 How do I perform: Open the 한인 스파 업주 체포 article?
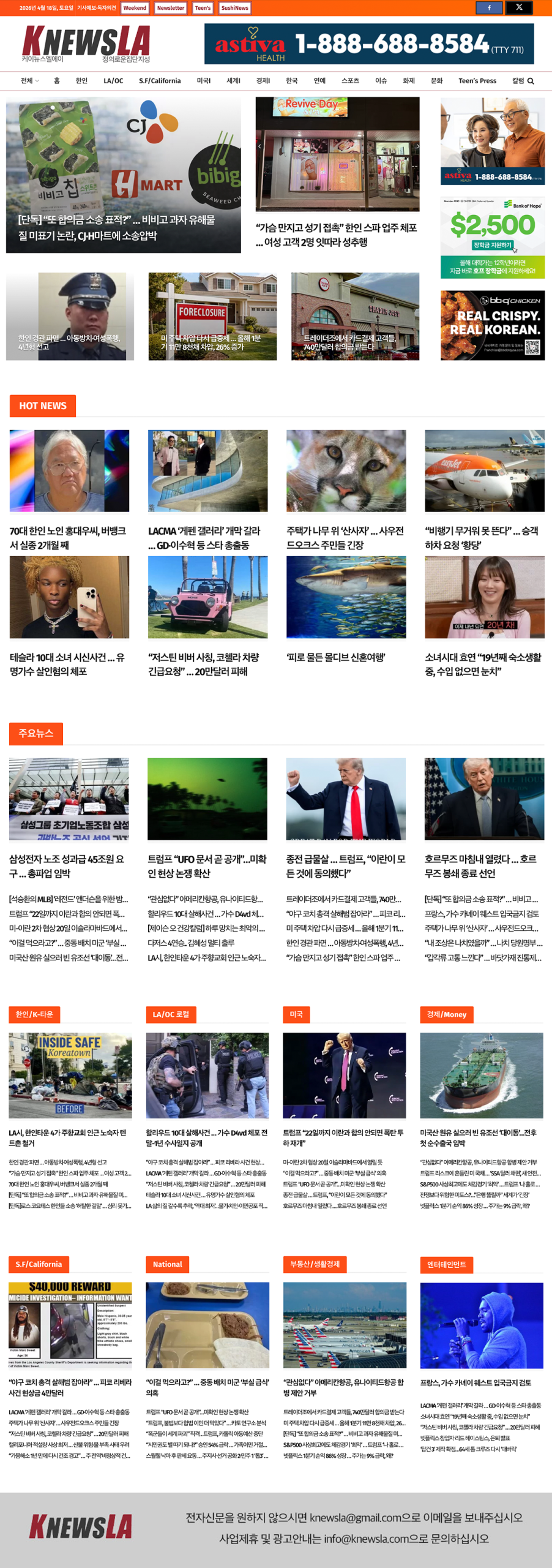point(337,235)
